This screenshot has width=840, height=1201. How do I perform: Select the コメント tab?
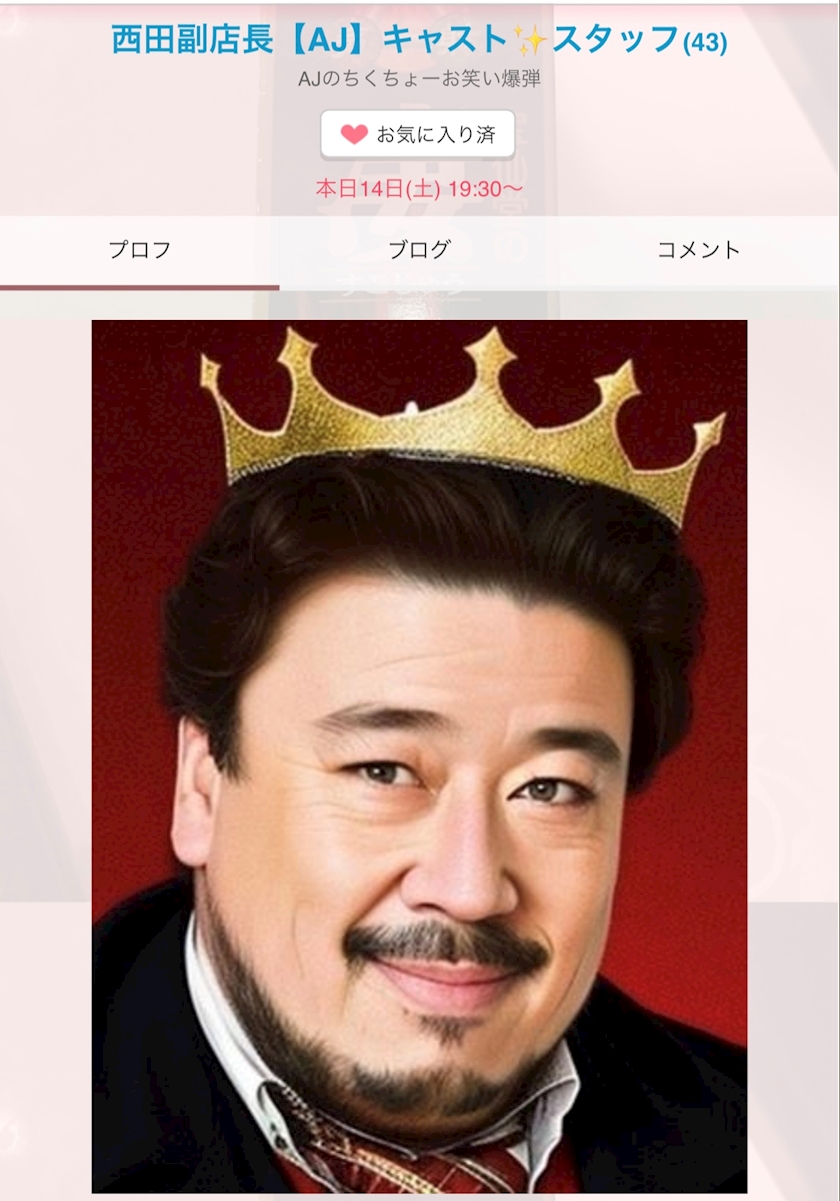(x=699, y=251)
